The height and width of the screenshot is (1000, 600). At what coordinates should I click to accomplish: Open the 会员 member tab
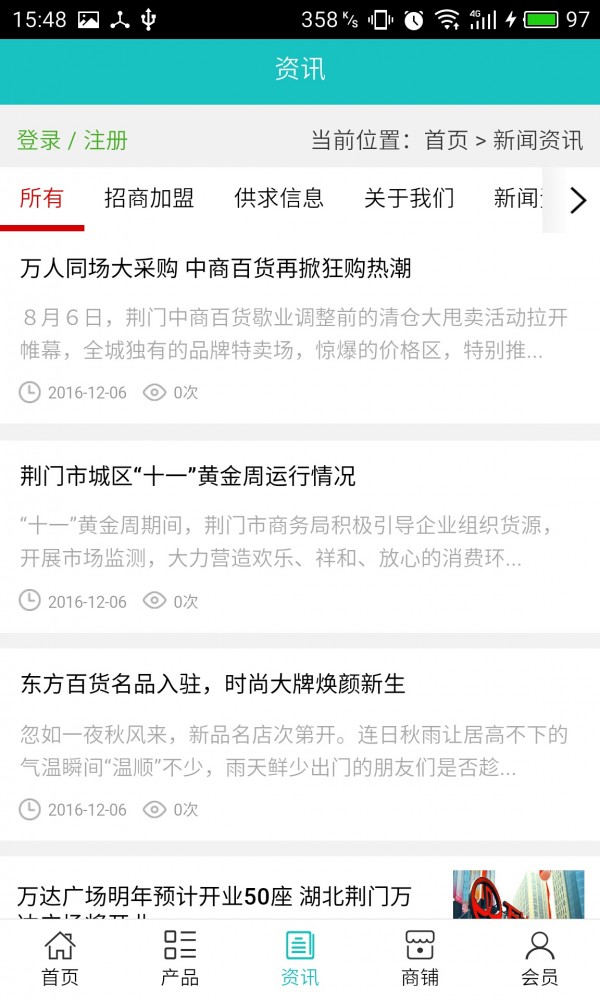pos(540,958)
